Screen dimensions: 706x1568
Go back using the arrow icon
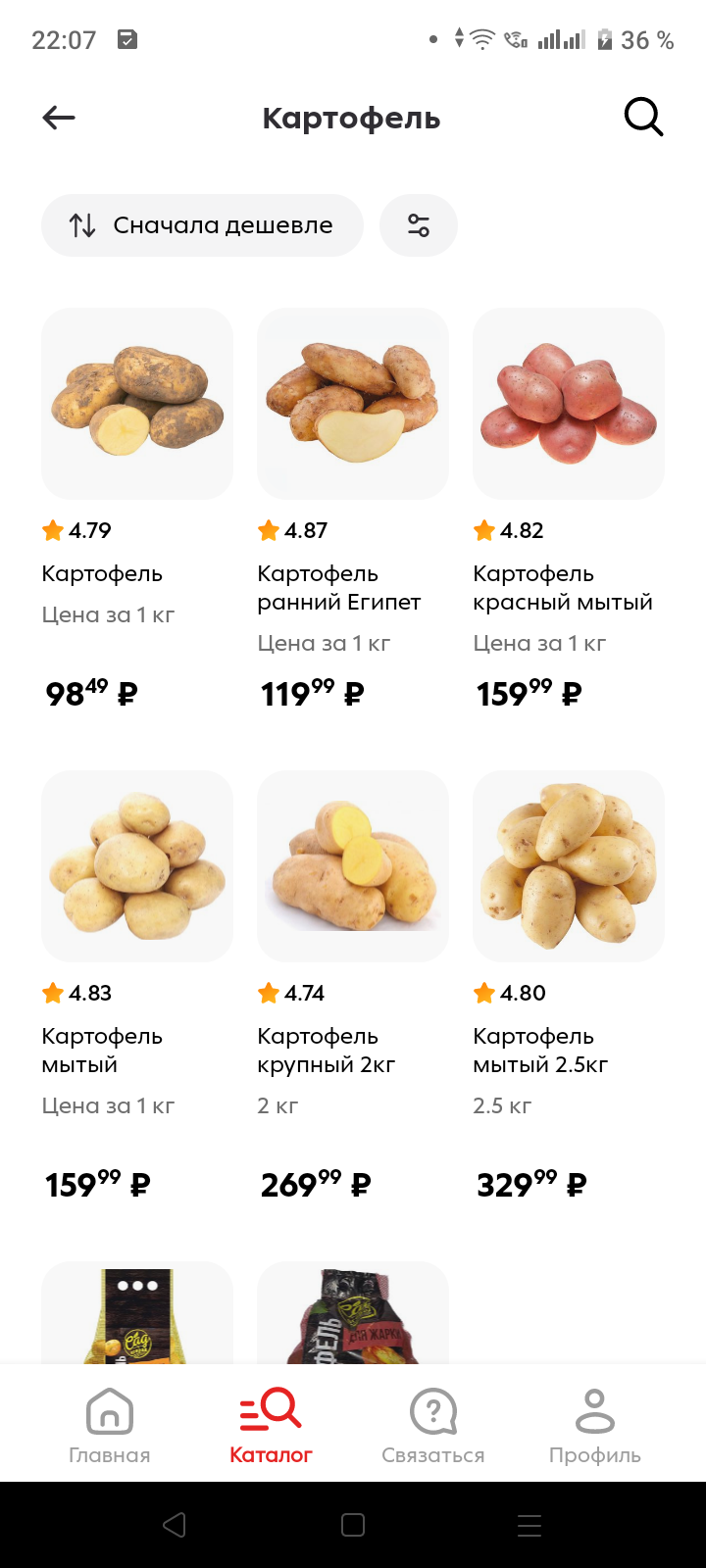point(59,119)
